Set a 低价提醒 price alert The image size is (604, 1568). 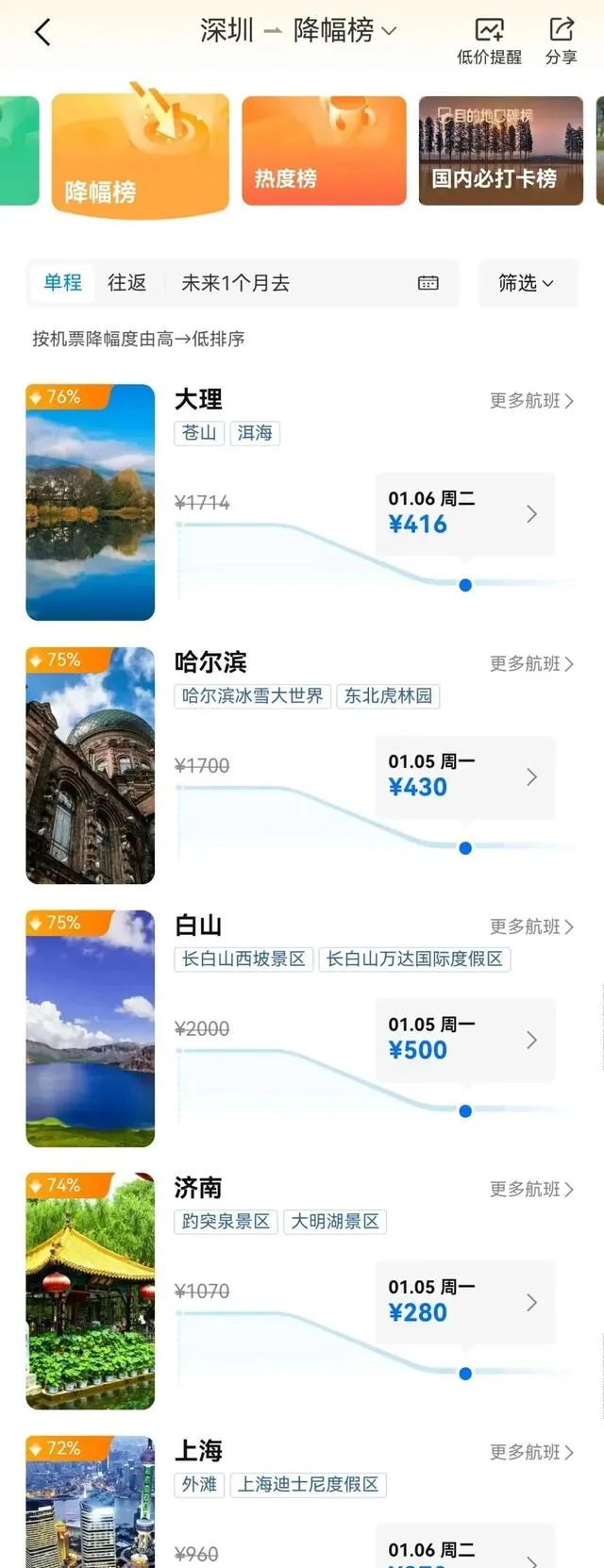[x=489, y=42]
